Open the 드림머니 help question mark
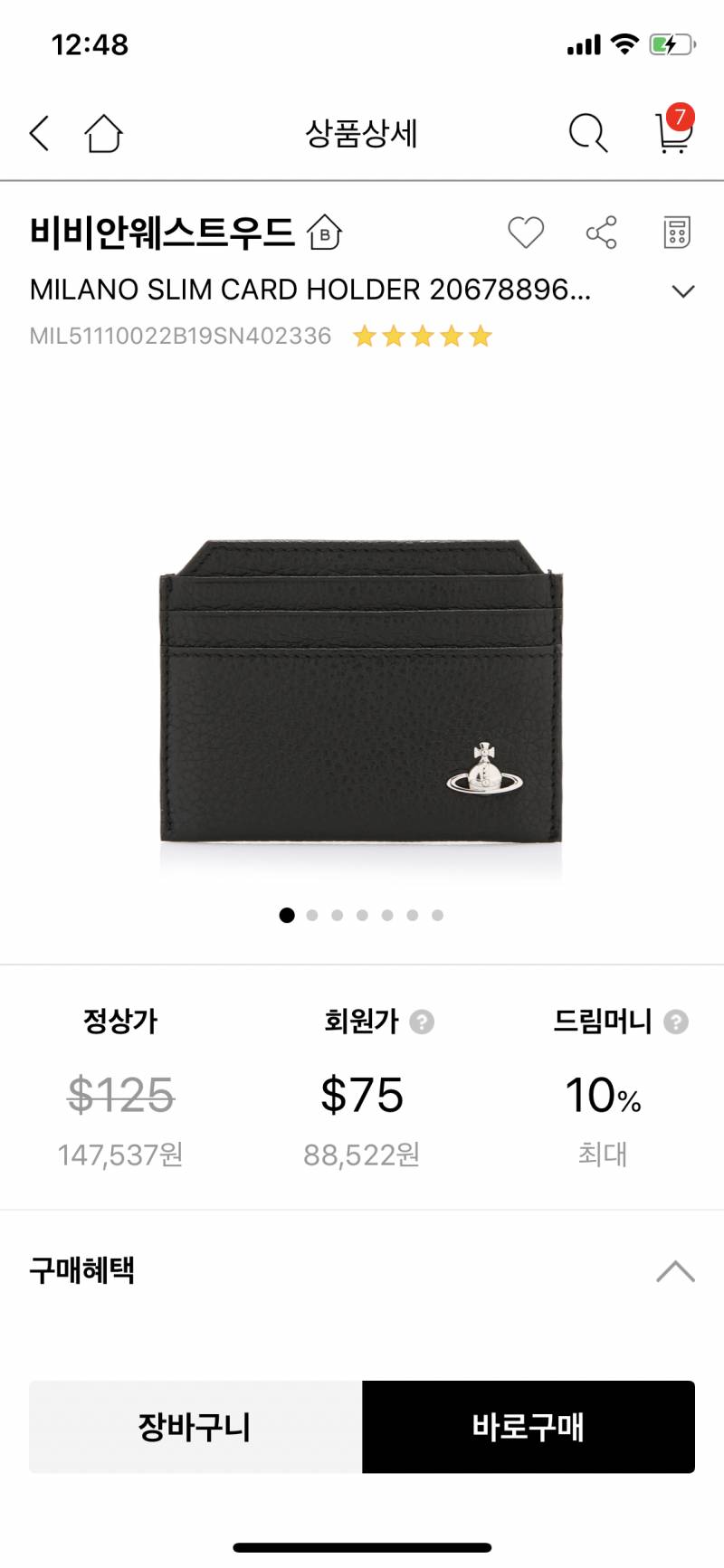The image size is (724, 1568). [x=674, y=1021]
